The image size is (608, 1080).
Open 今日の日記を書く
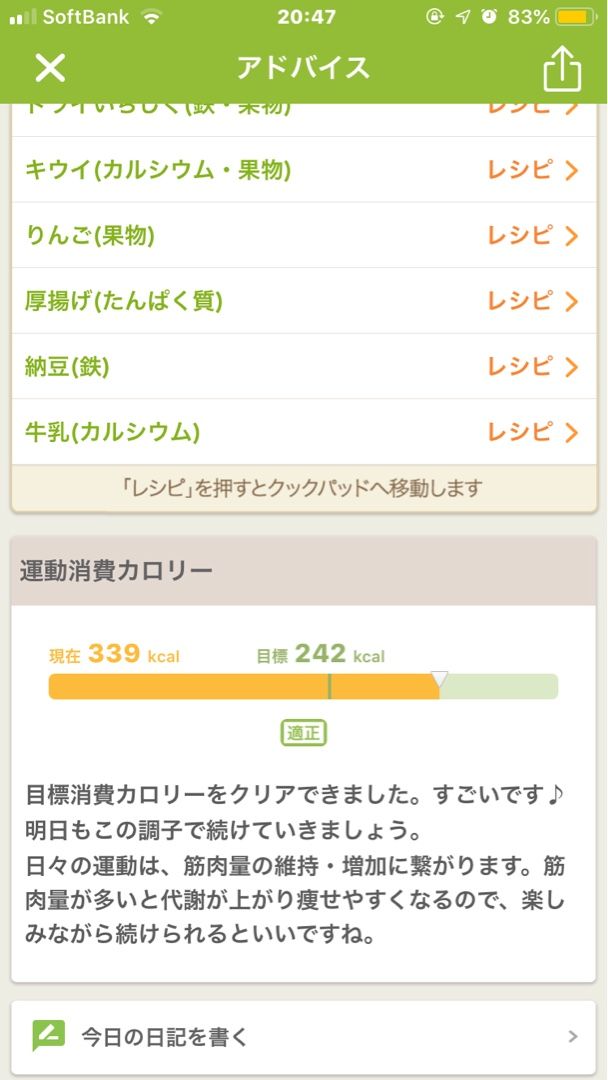click(304, 1036)
